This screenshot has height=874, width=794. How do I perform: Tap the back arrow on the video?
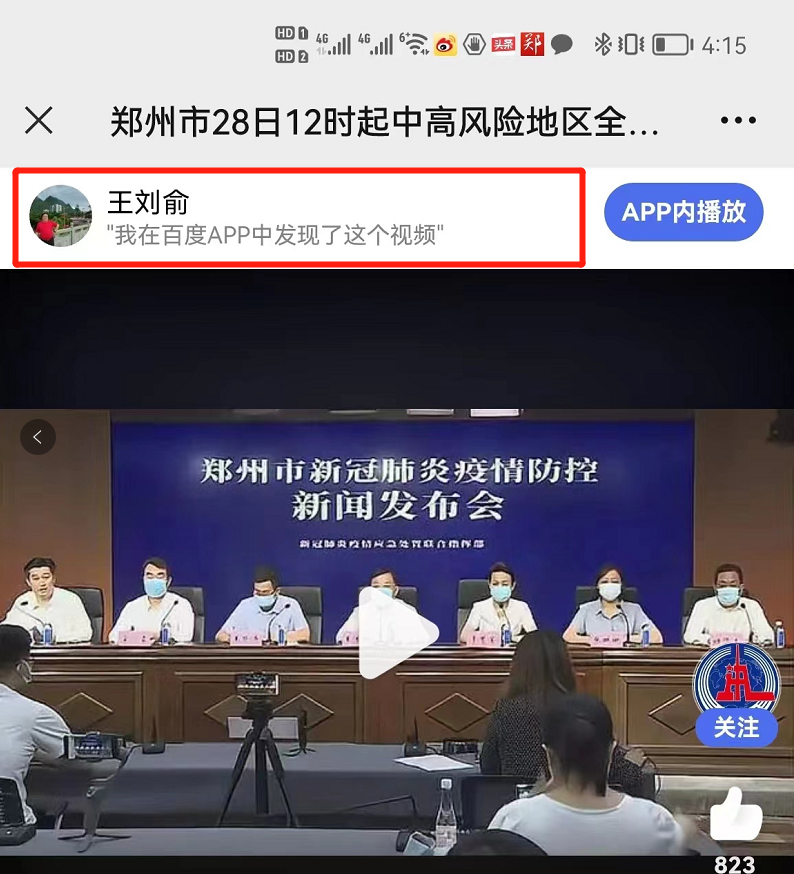pyautogui.click(x=38, y=437)
